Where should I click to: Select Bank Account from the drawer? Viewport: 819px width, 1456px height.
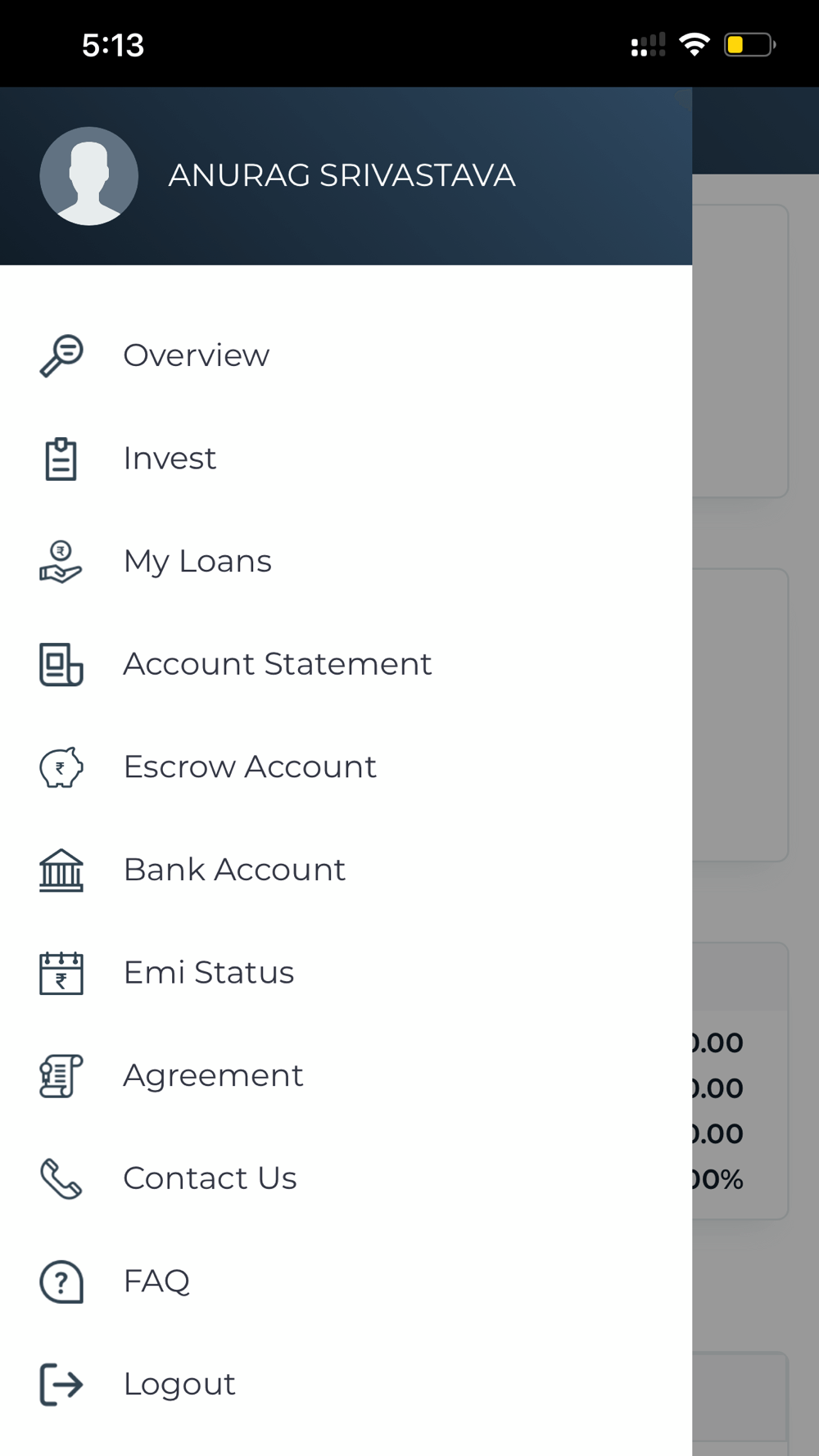point(346,870)
